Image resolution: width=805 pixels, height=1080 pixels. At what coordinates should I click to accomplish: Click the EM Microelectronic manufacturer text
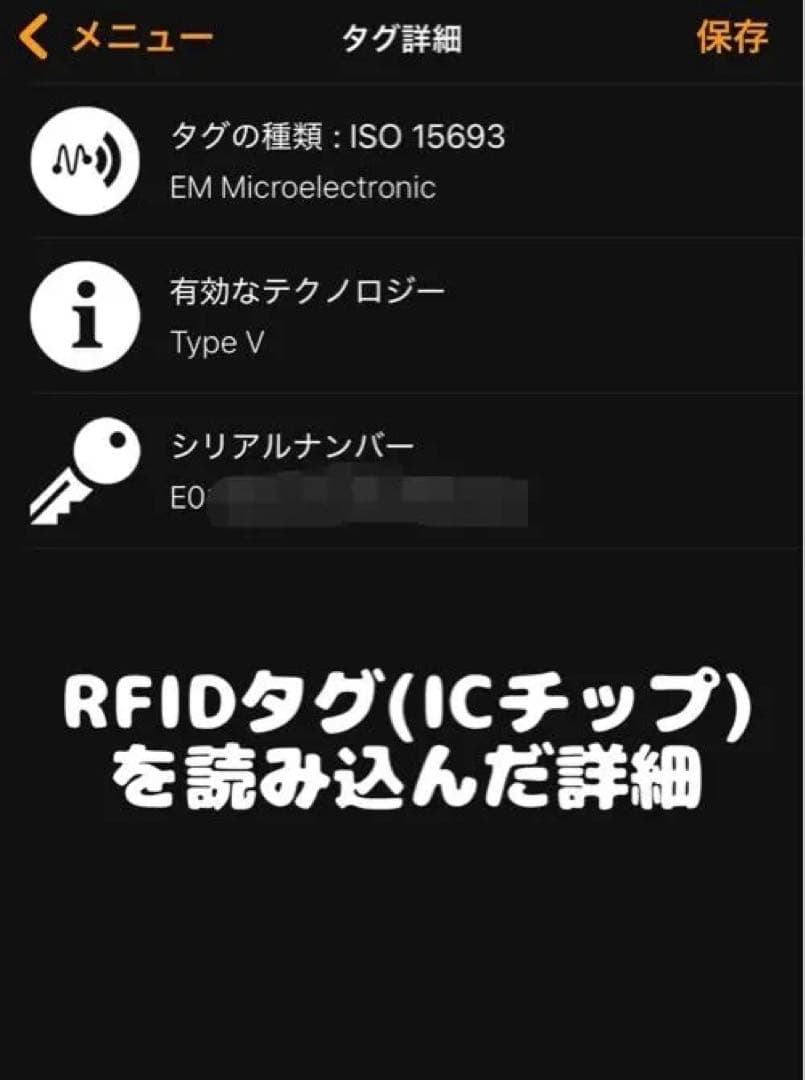[x=300, y=188]
